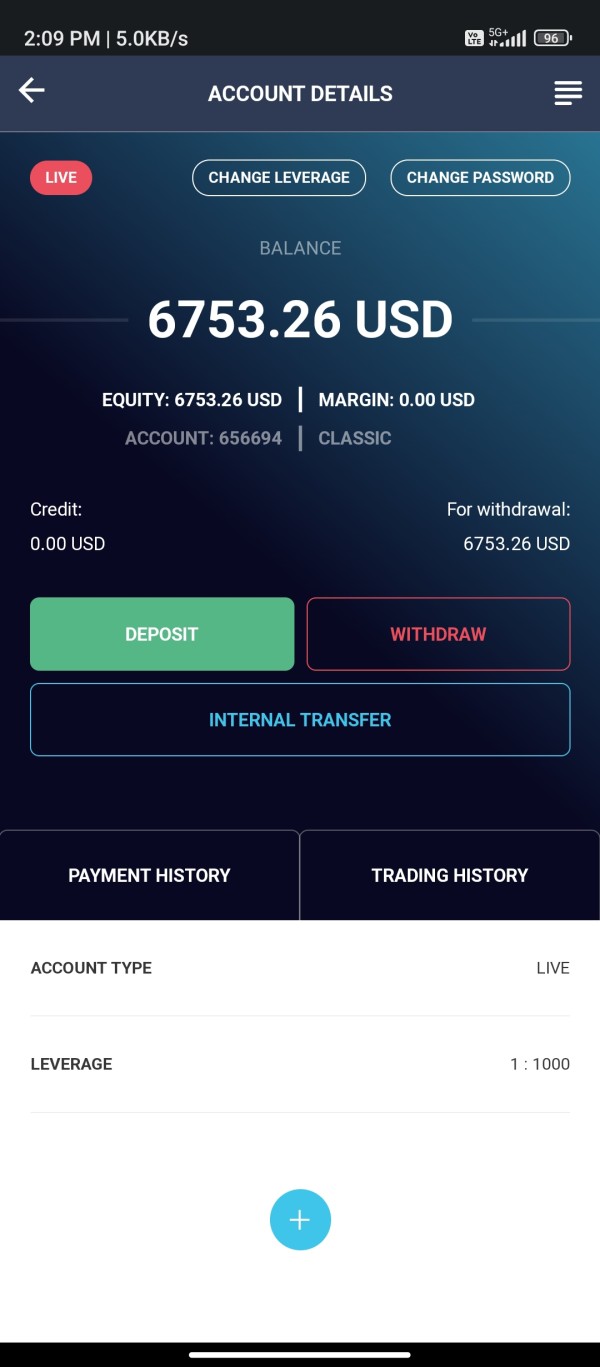
Task: Open Internal Transfer
Action: [300, 720]
